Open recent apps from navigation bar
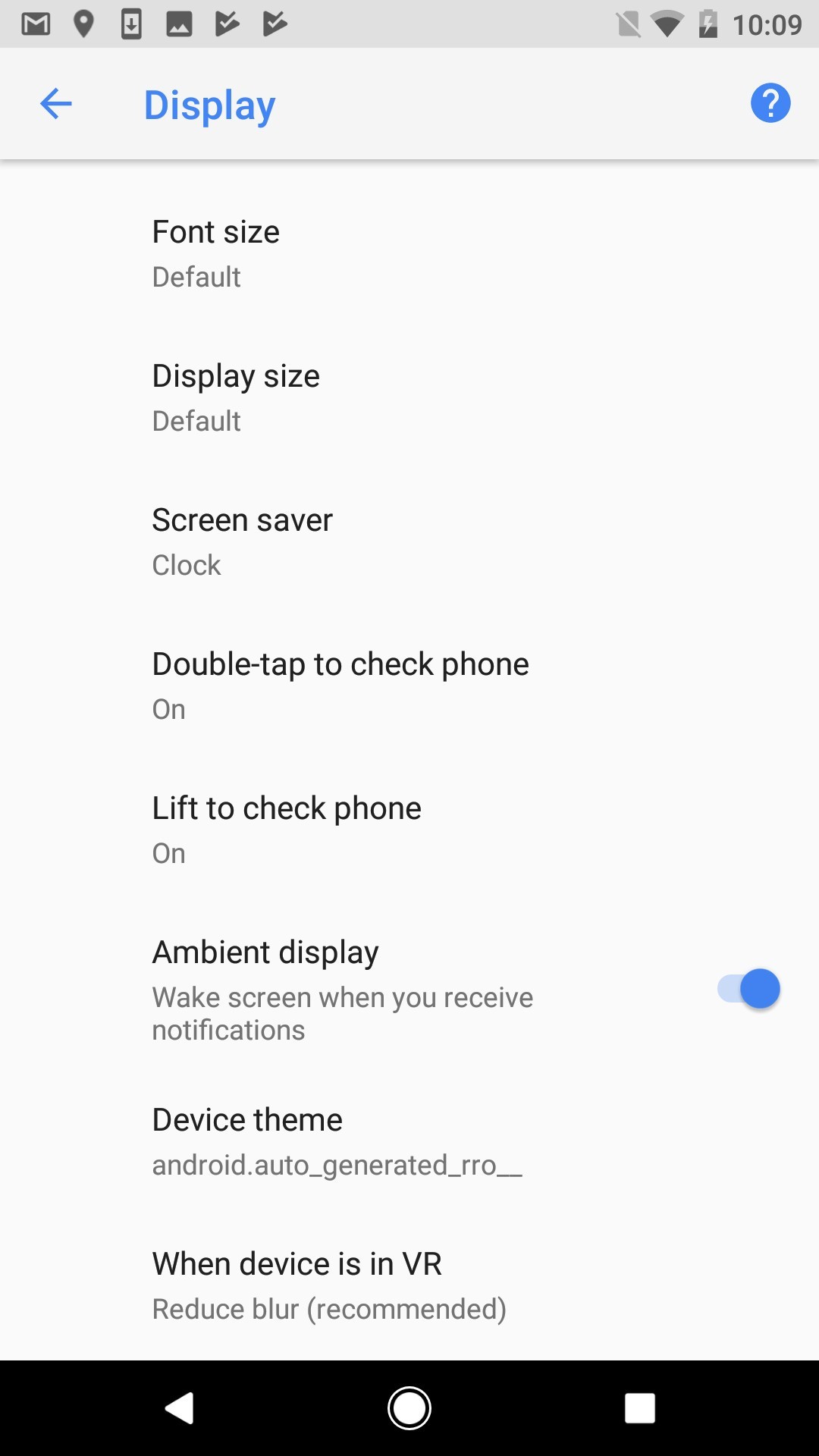 click(639, 1408)
